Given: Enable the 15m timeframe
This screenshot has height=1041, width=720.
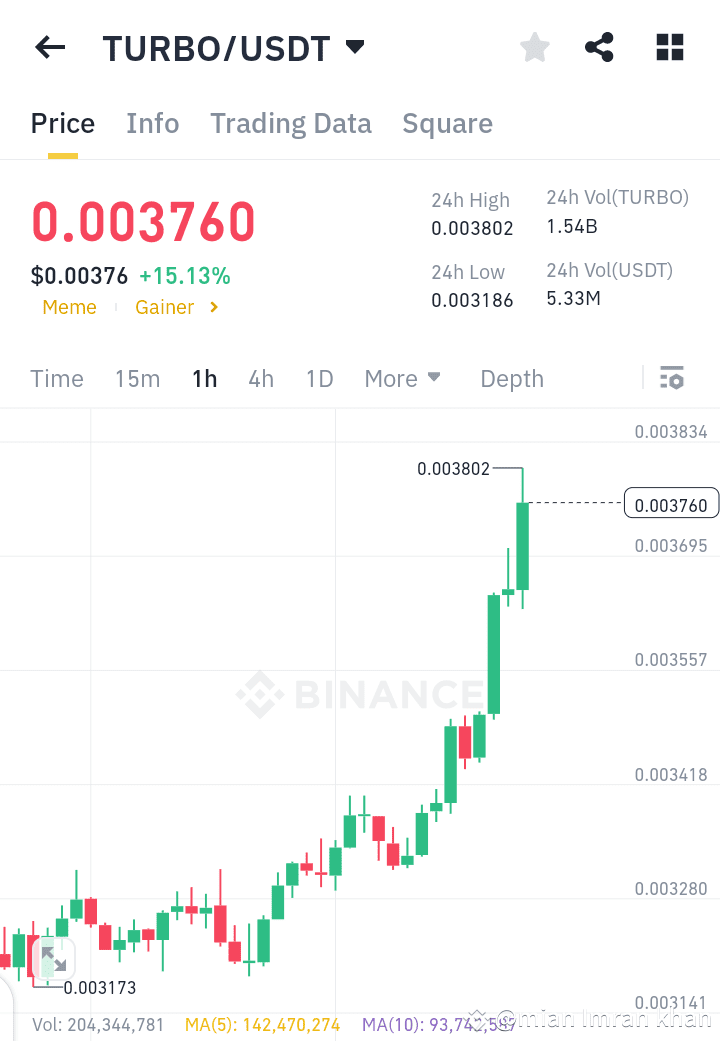Looking at the screenshot, I should coord(137,379).
